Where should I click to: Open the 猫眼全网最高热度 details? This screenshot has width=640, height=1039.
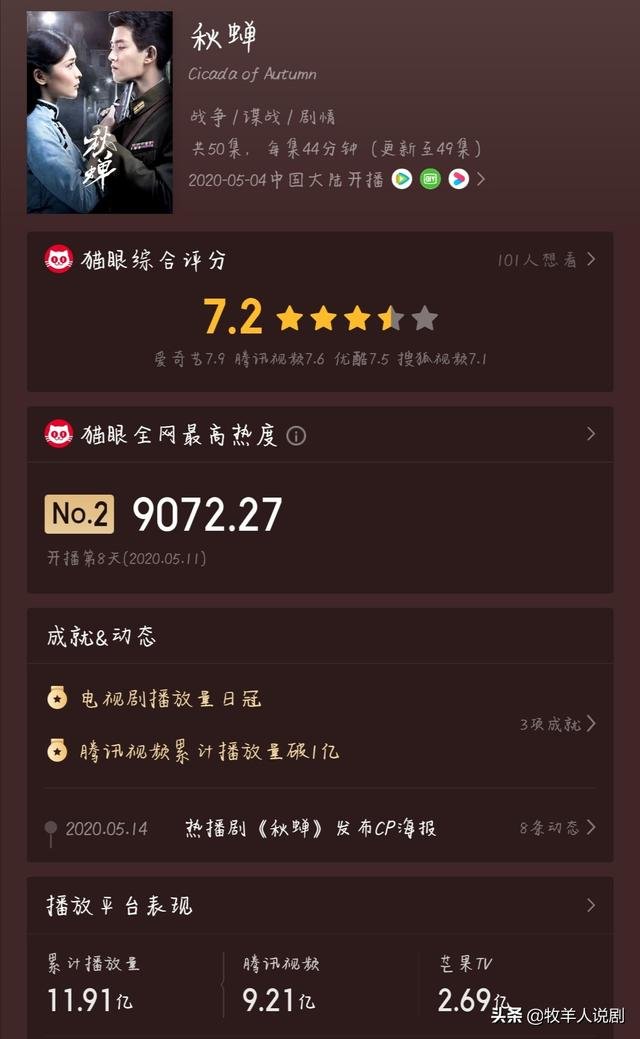click(x=590, y=434)
